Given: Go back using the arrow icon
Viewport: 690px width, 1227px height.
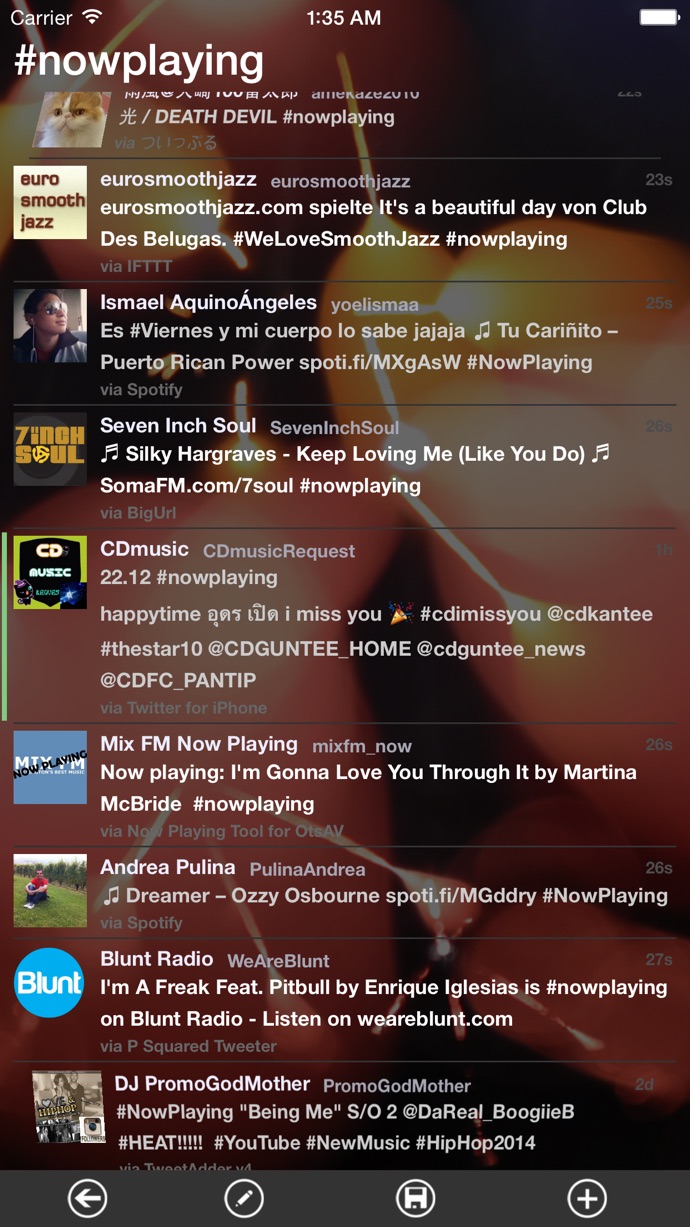Looking at the screenshot, I should pos(87,1198).
